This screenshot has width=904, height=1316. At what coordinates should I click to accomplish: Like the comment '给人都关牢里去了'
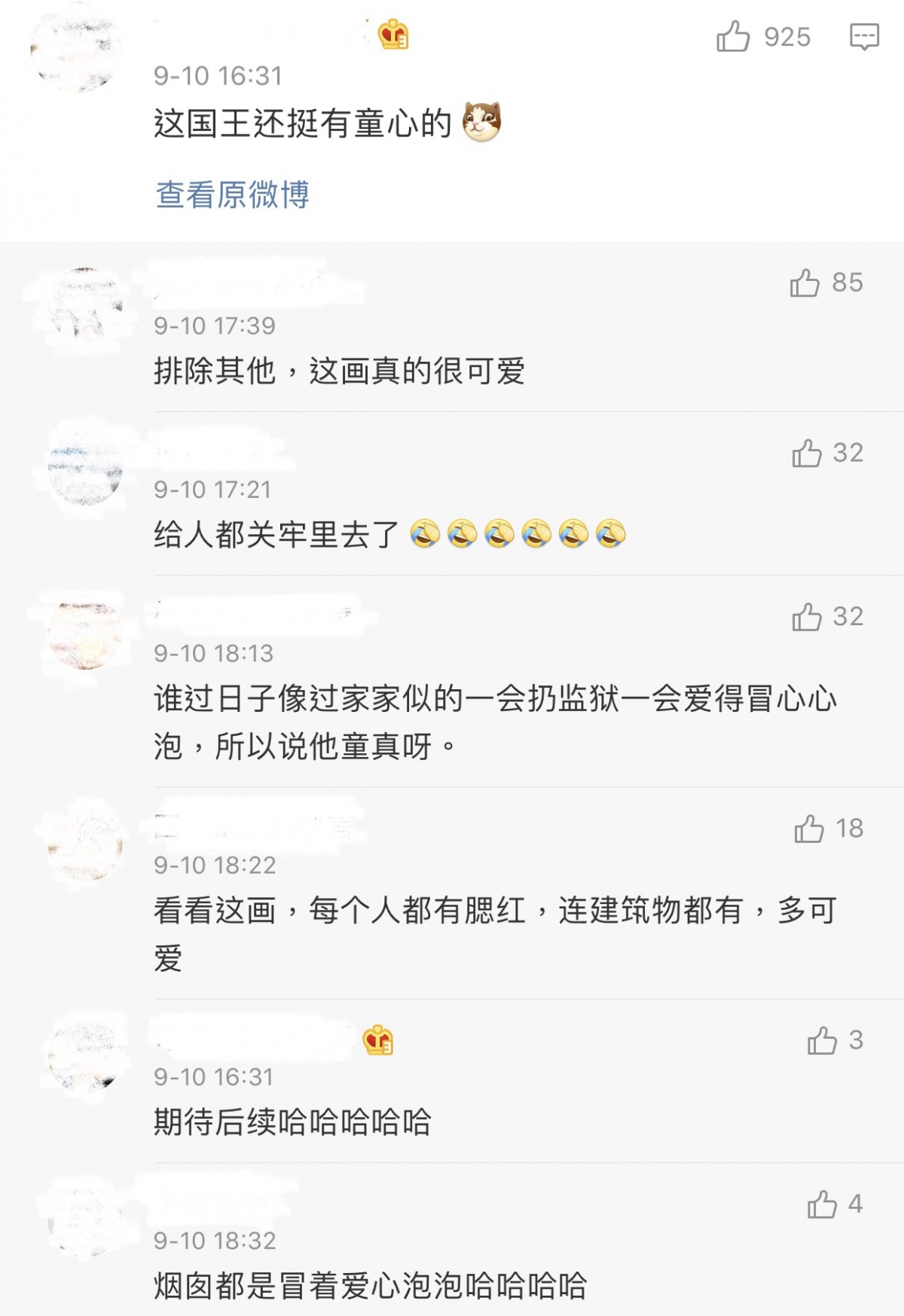[807, 453]
